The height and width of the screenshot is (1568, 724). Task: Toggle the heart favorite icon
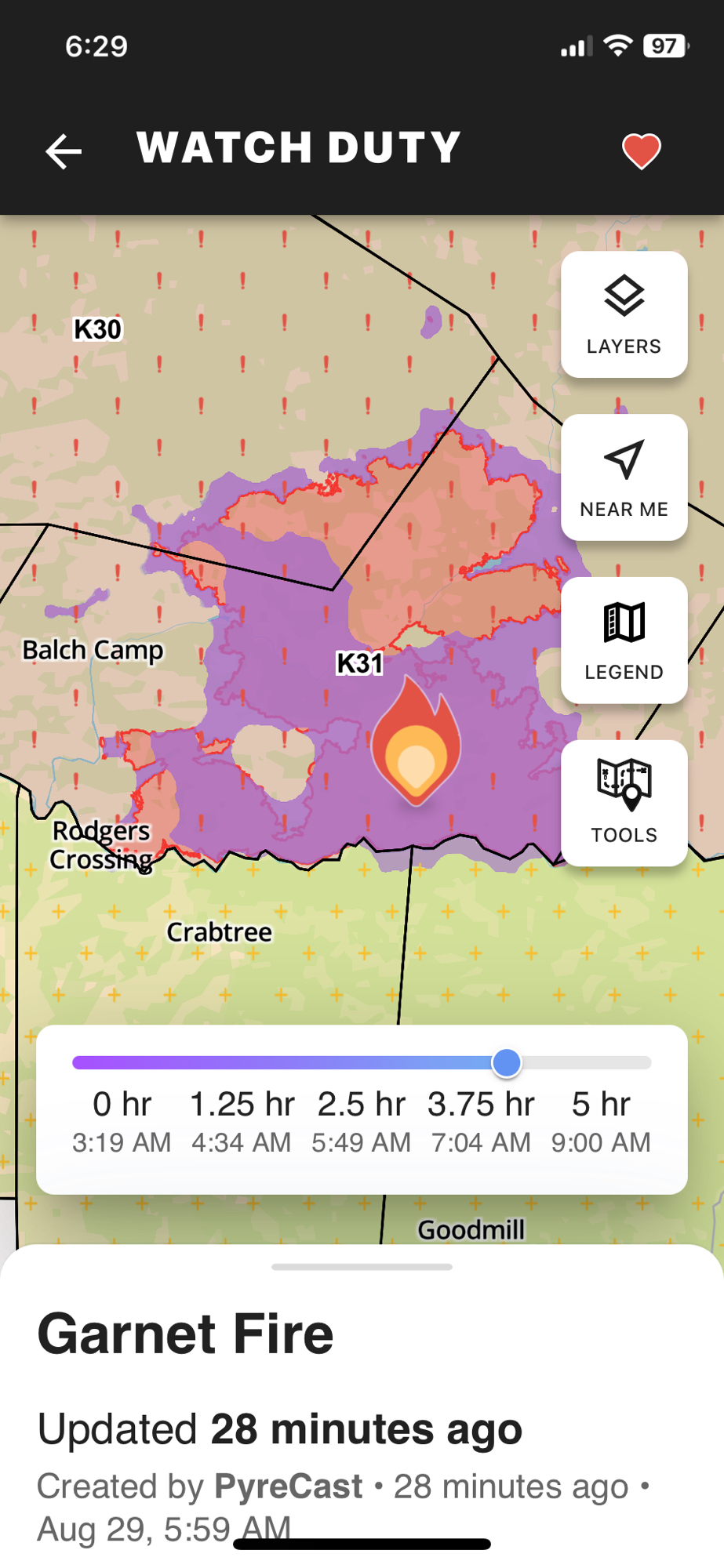coord(641,151)
